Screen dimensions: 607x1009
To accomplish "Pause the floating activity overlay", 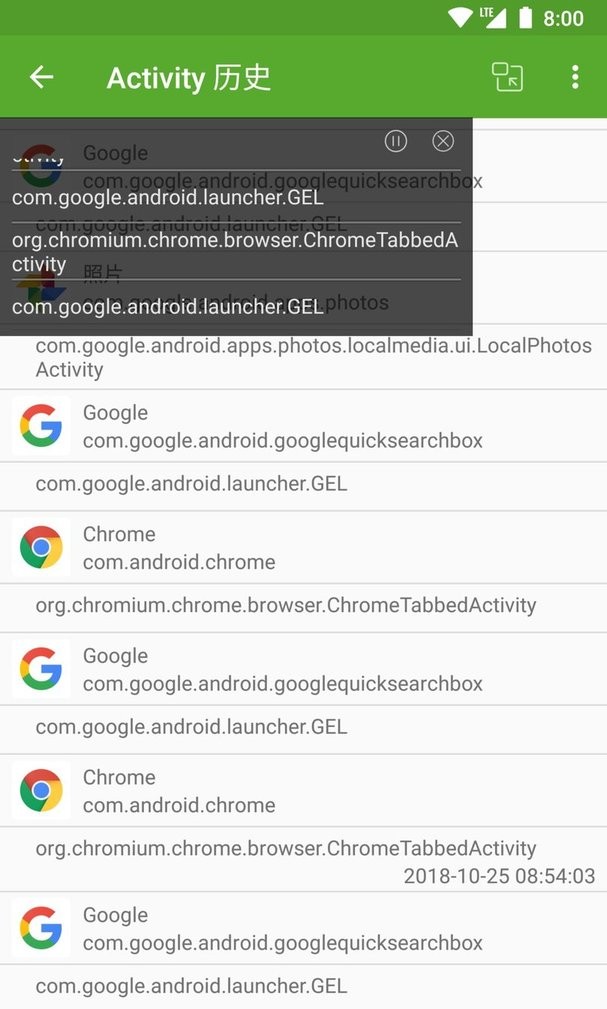I will 396,141.
